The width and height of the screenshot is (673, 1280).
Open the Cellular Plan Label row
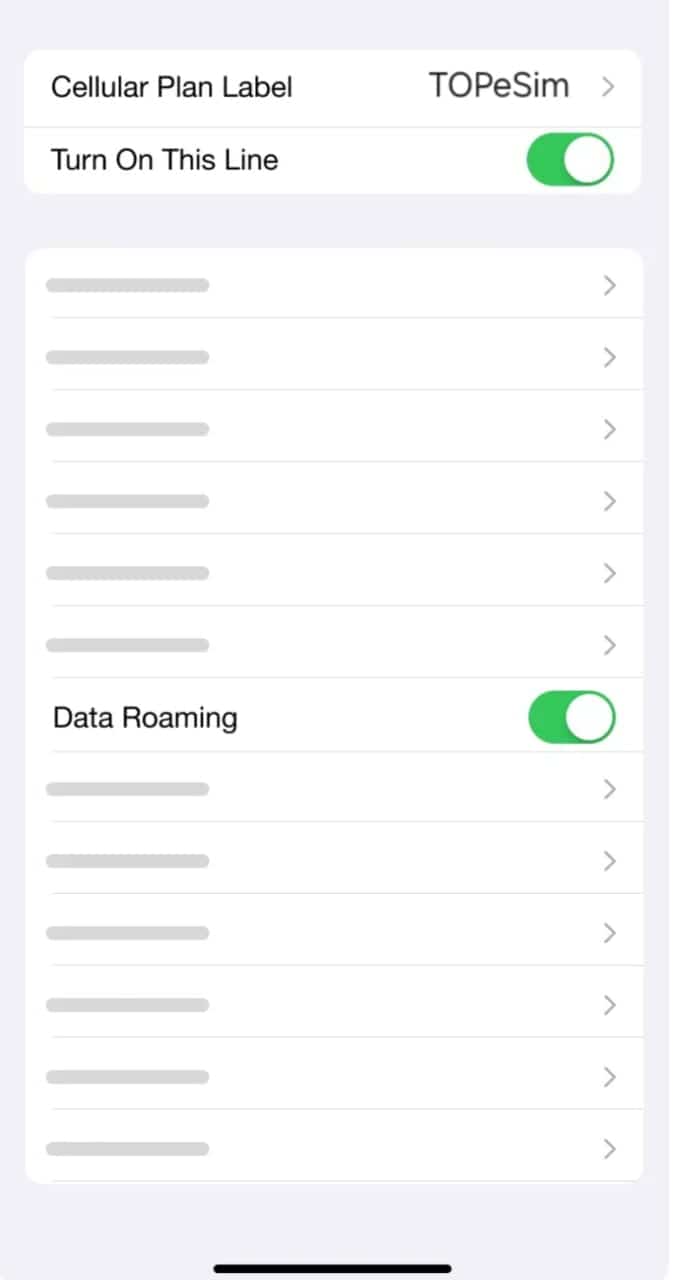[331, 87]
